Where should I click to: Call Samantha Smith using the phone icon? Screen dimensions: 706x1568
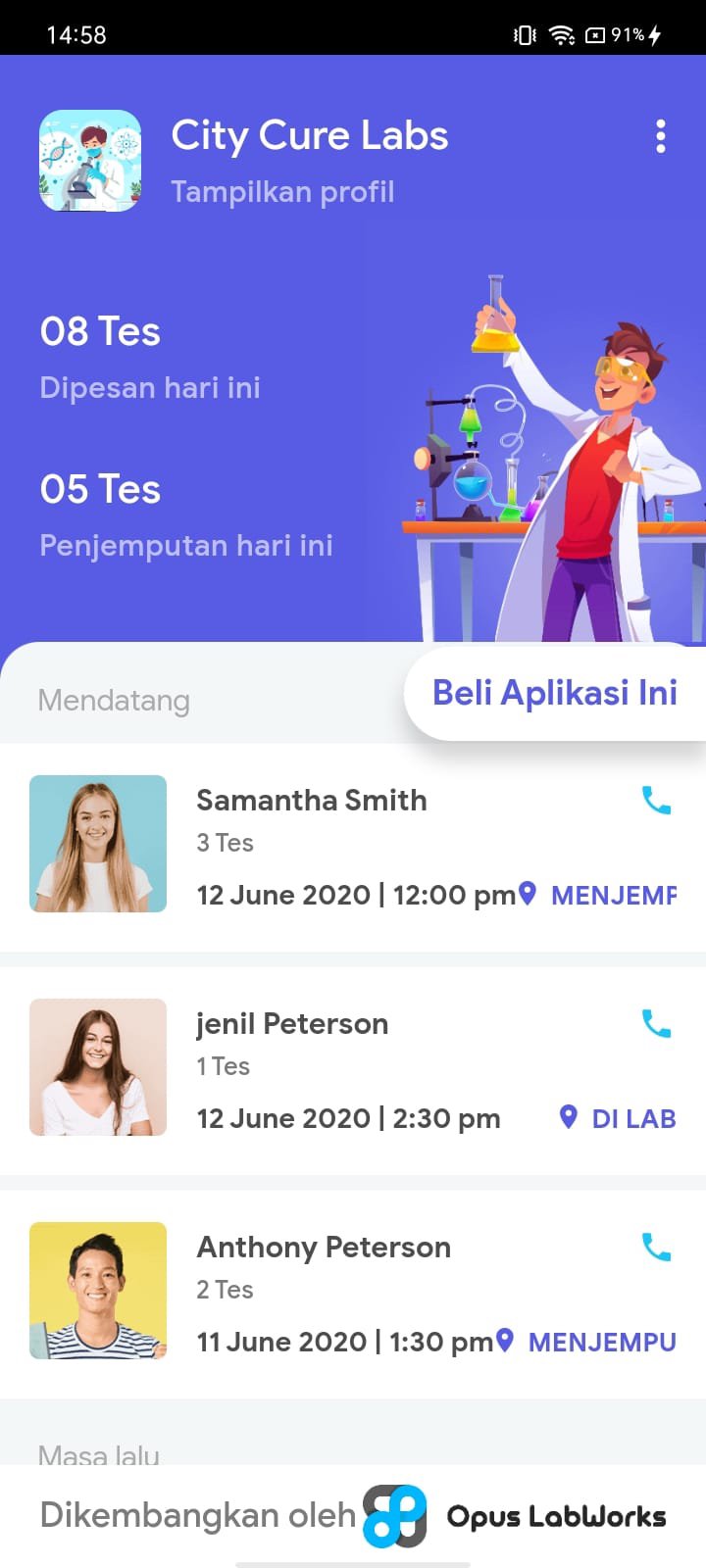tap(656, 802)
